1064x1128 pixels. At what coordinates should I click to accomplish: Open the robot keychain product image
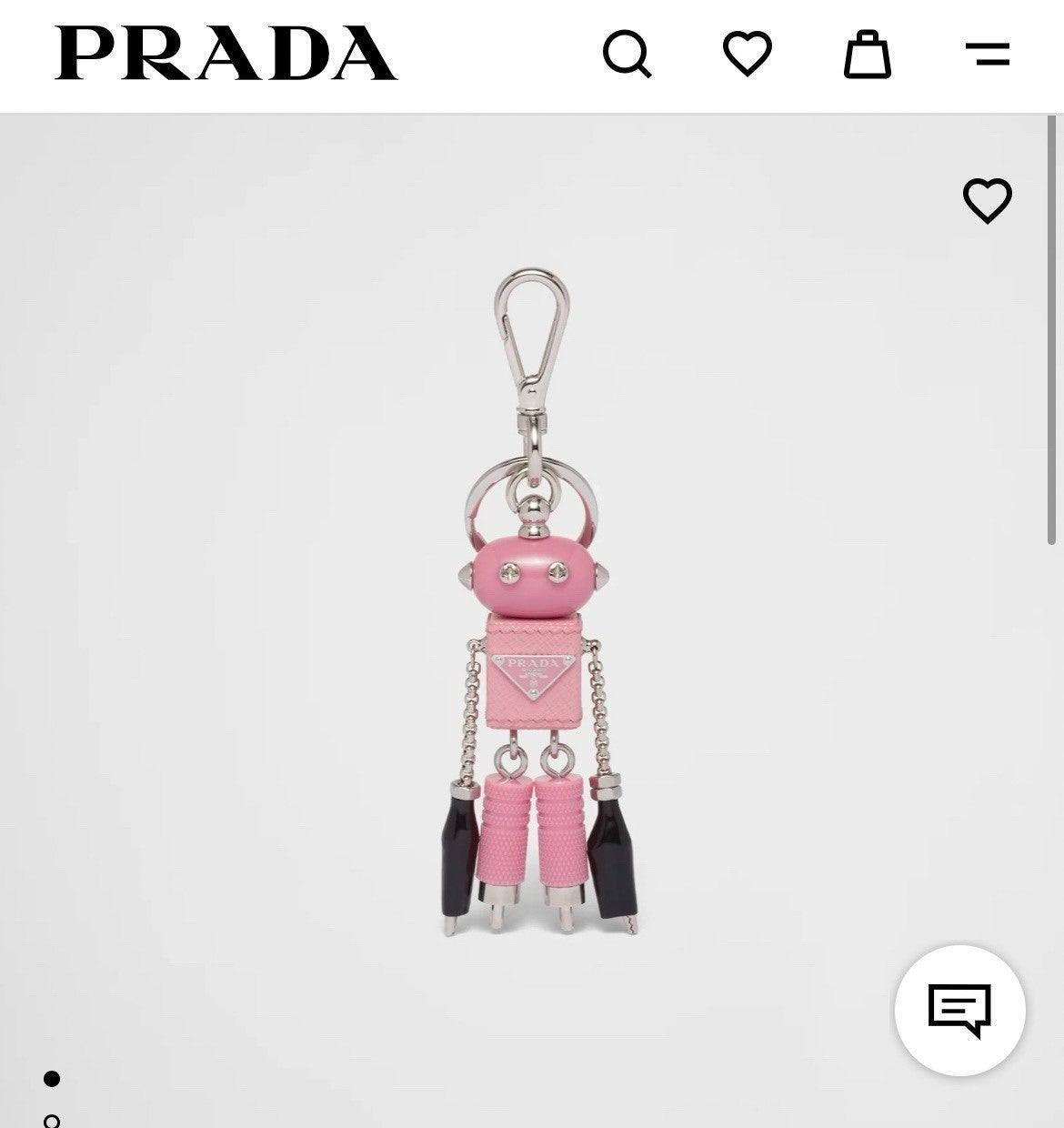(532, 600)
